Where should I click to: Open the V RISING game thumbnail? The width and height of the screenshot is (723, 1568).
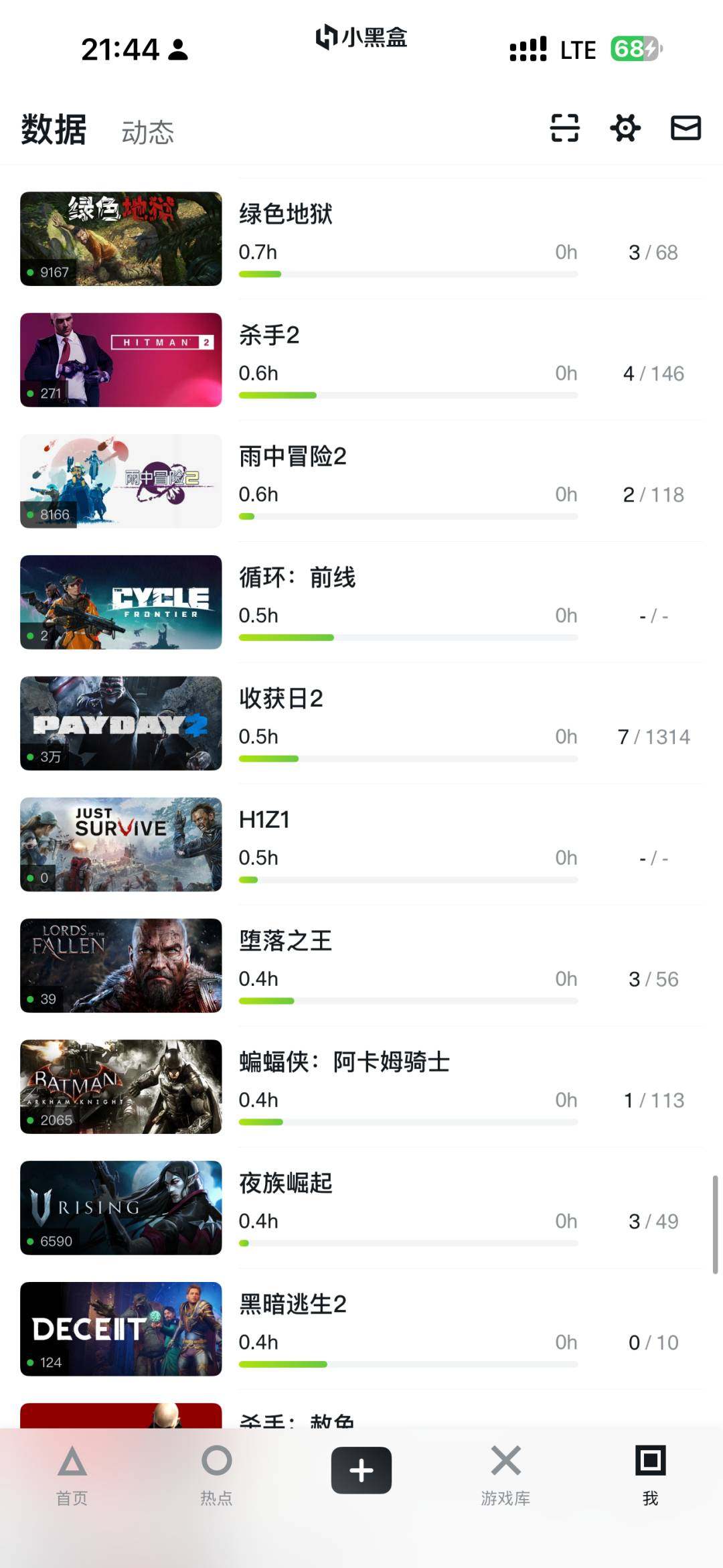pos(120,1208)
